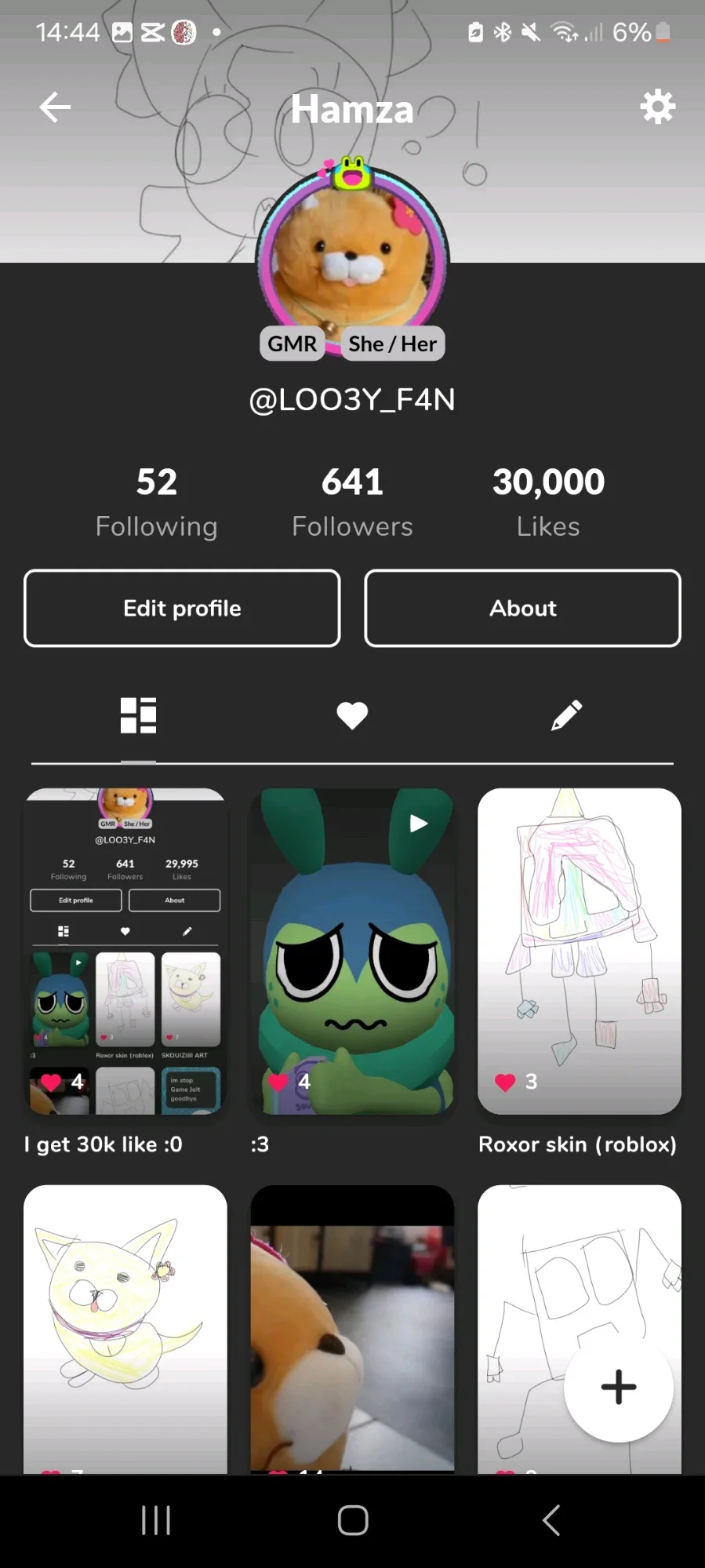
Task: View the 641 Followers list
Action: pyautogui.click(x=352, y=501)
